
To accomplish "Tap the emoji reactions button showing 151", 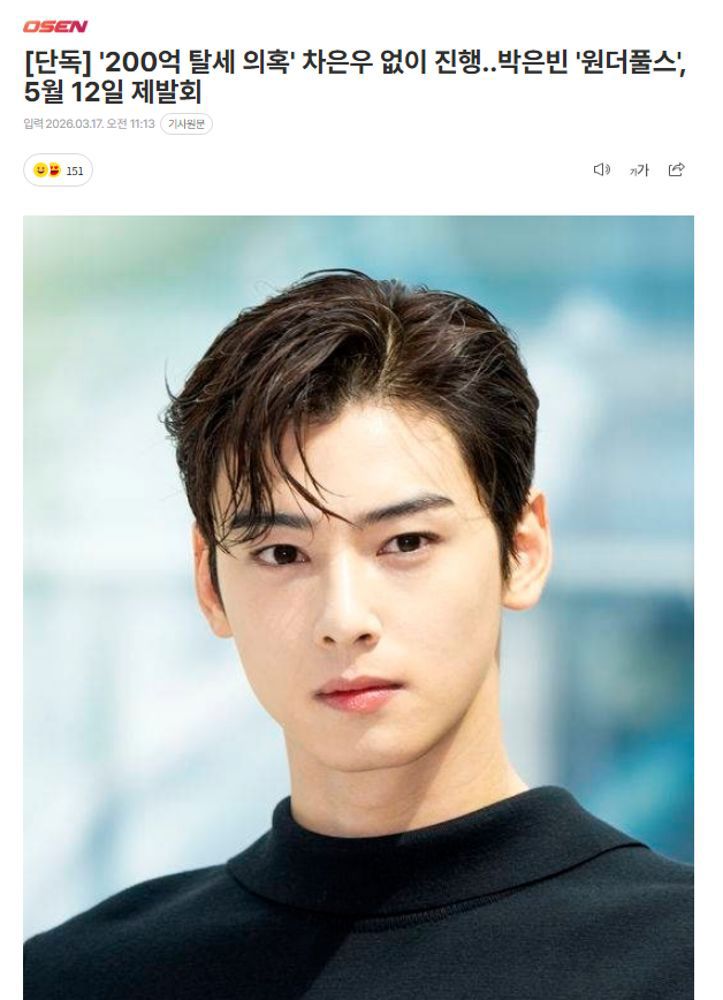I will tap(58, 170).
